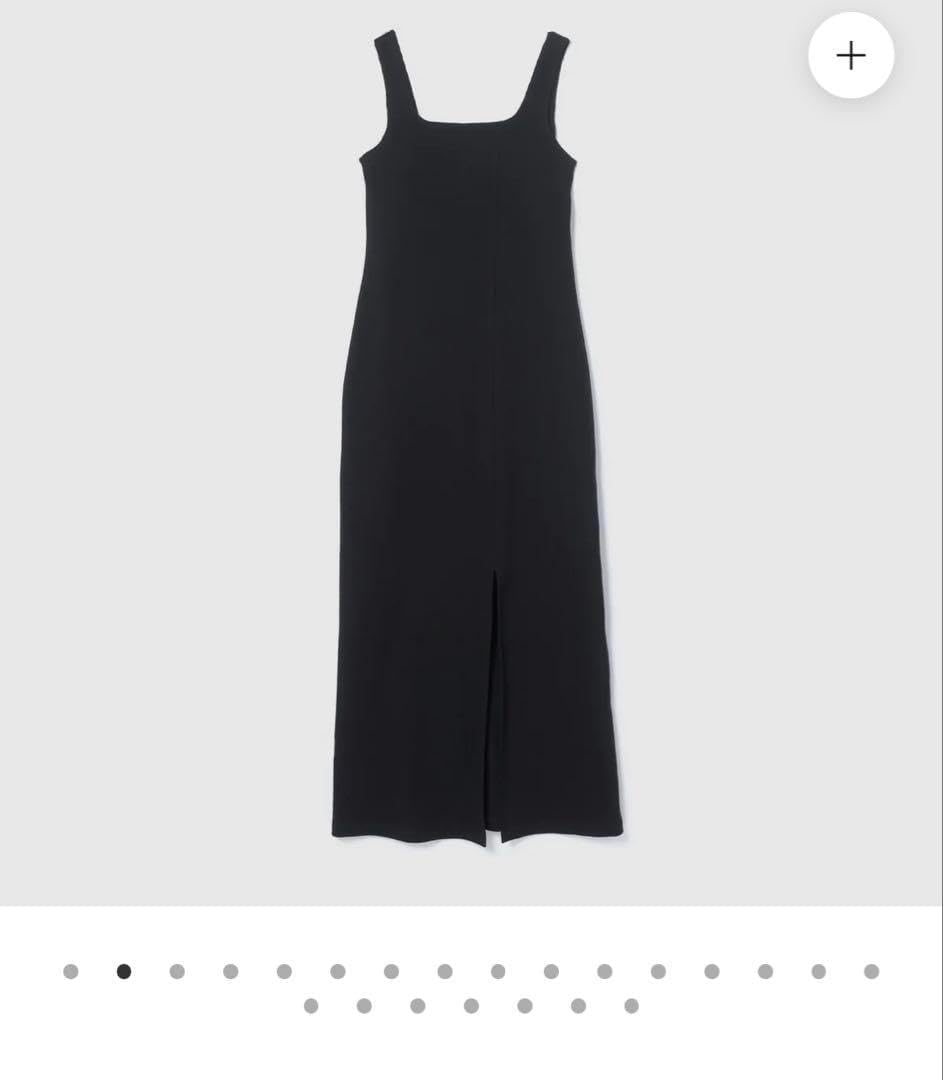The height and width of the screenshot is (1080, 943).
Task: Jump to the first image indicator dot
Action: pyautogui.click(x=71, y=971)
